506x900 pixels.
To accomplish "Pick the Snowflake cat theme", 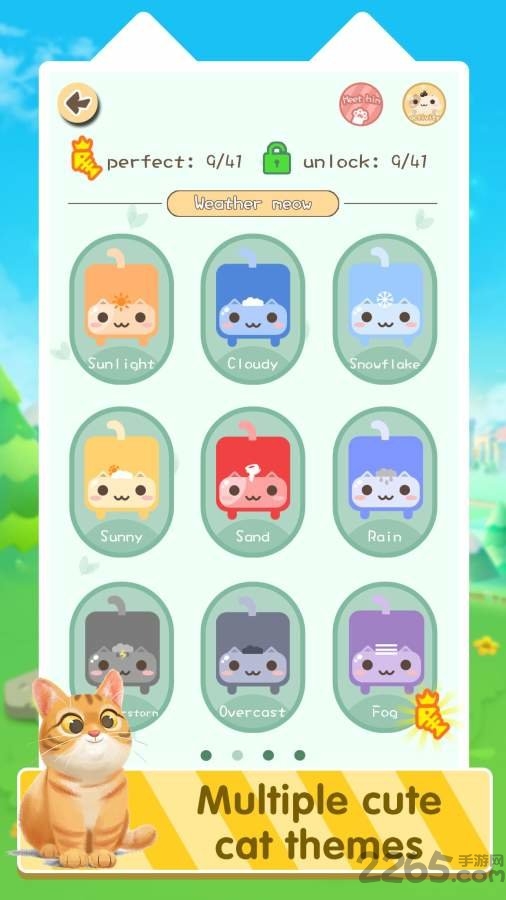I will 384,308.
